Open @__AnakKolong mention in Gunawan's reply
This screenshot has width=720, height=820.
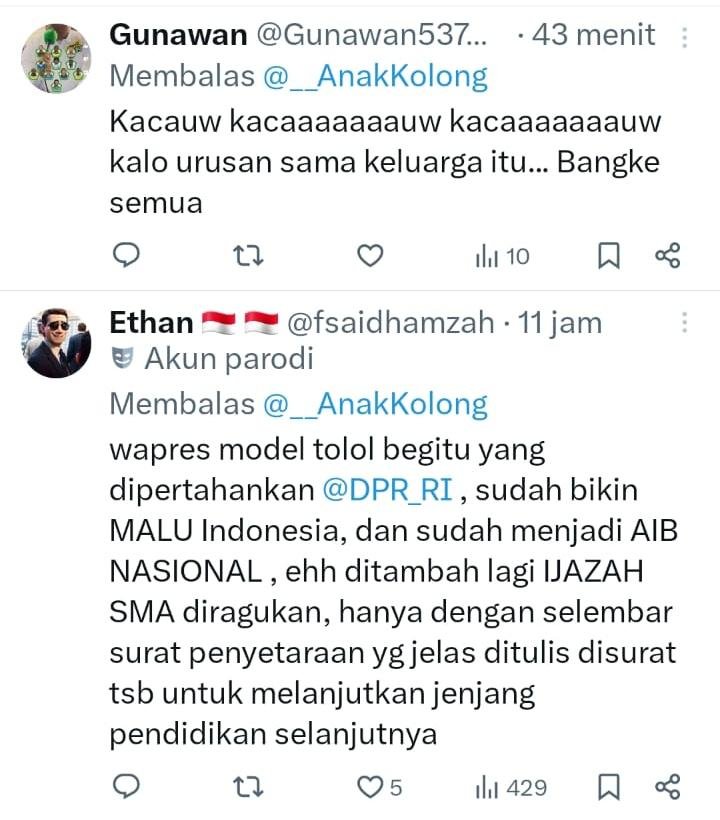(x=376, y=76)
